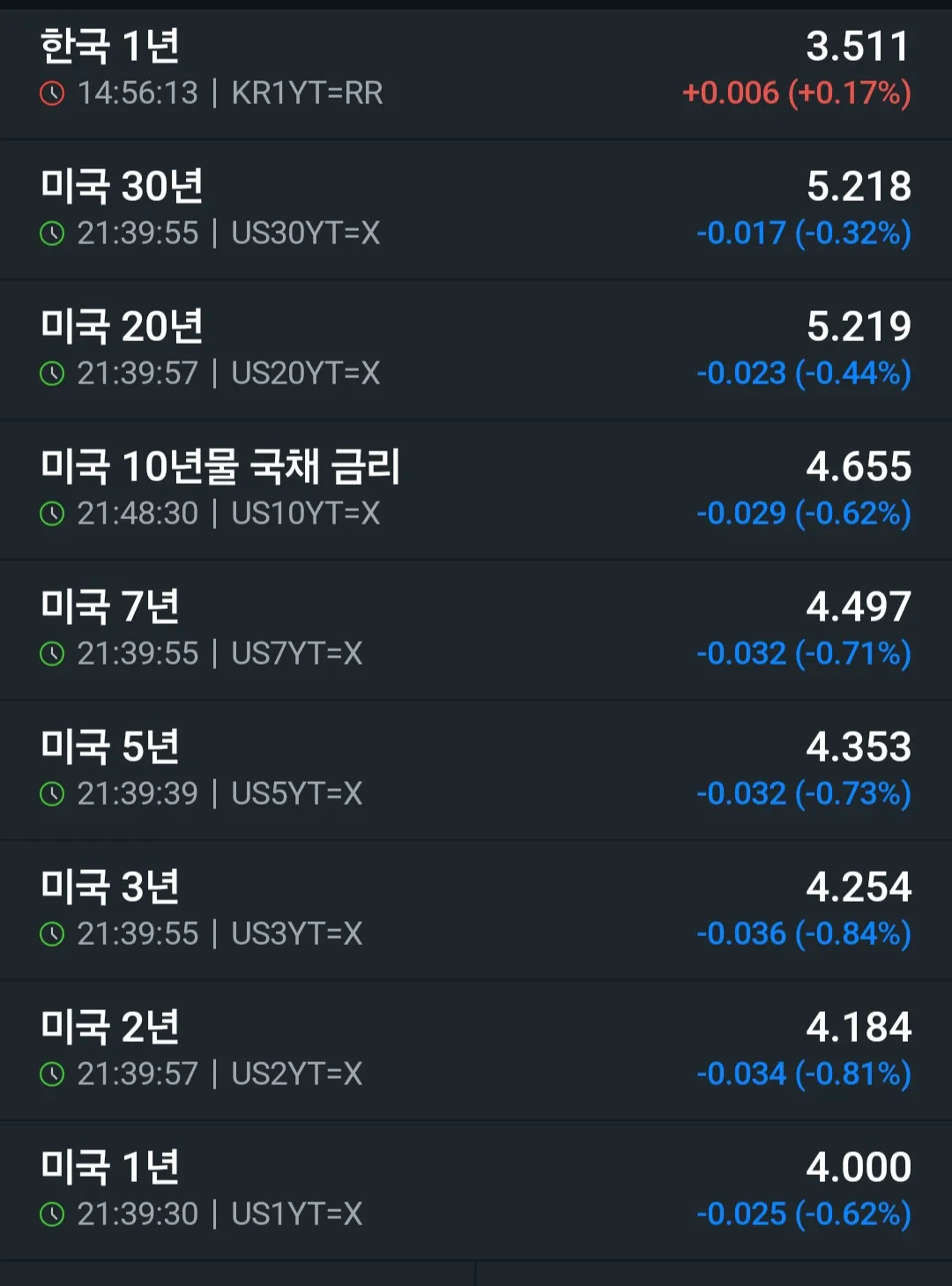
Task: View the 미국 1년 yield row
Action: click(x=476, y=1191)
